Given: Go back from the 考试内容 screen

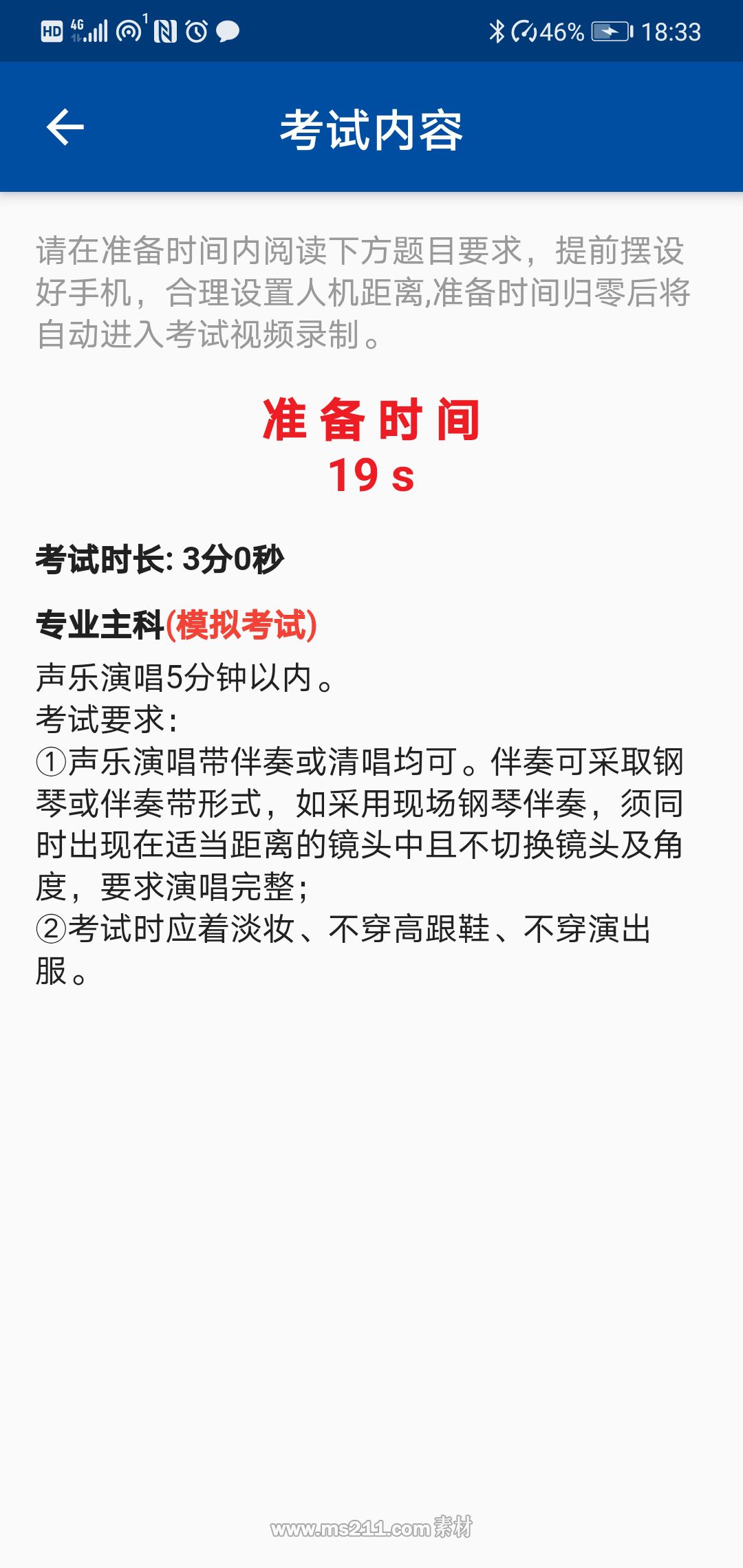Looking at the screenshot, I should [65, 128].
